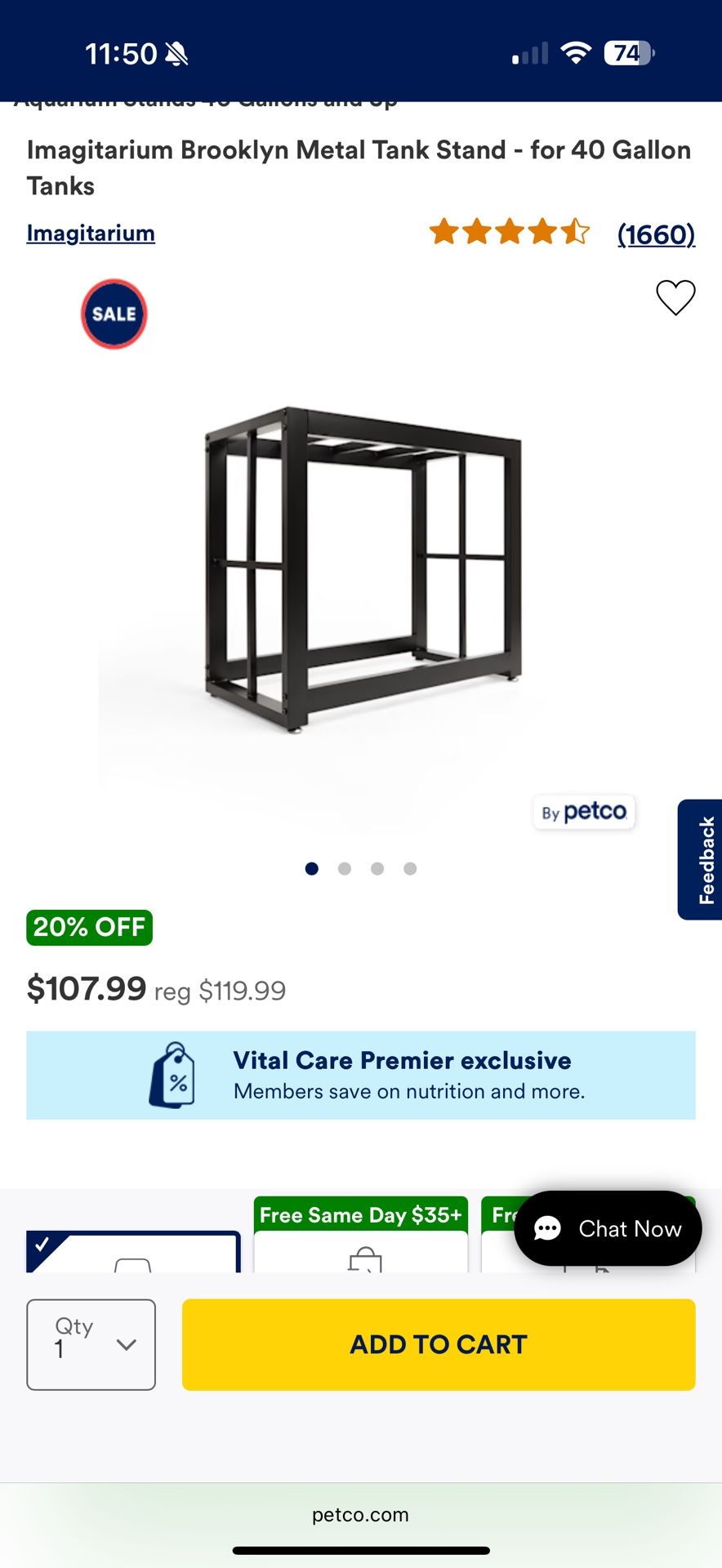Open the 1660 reviews link
This screenshot has width=722, height=1568.
656,234
